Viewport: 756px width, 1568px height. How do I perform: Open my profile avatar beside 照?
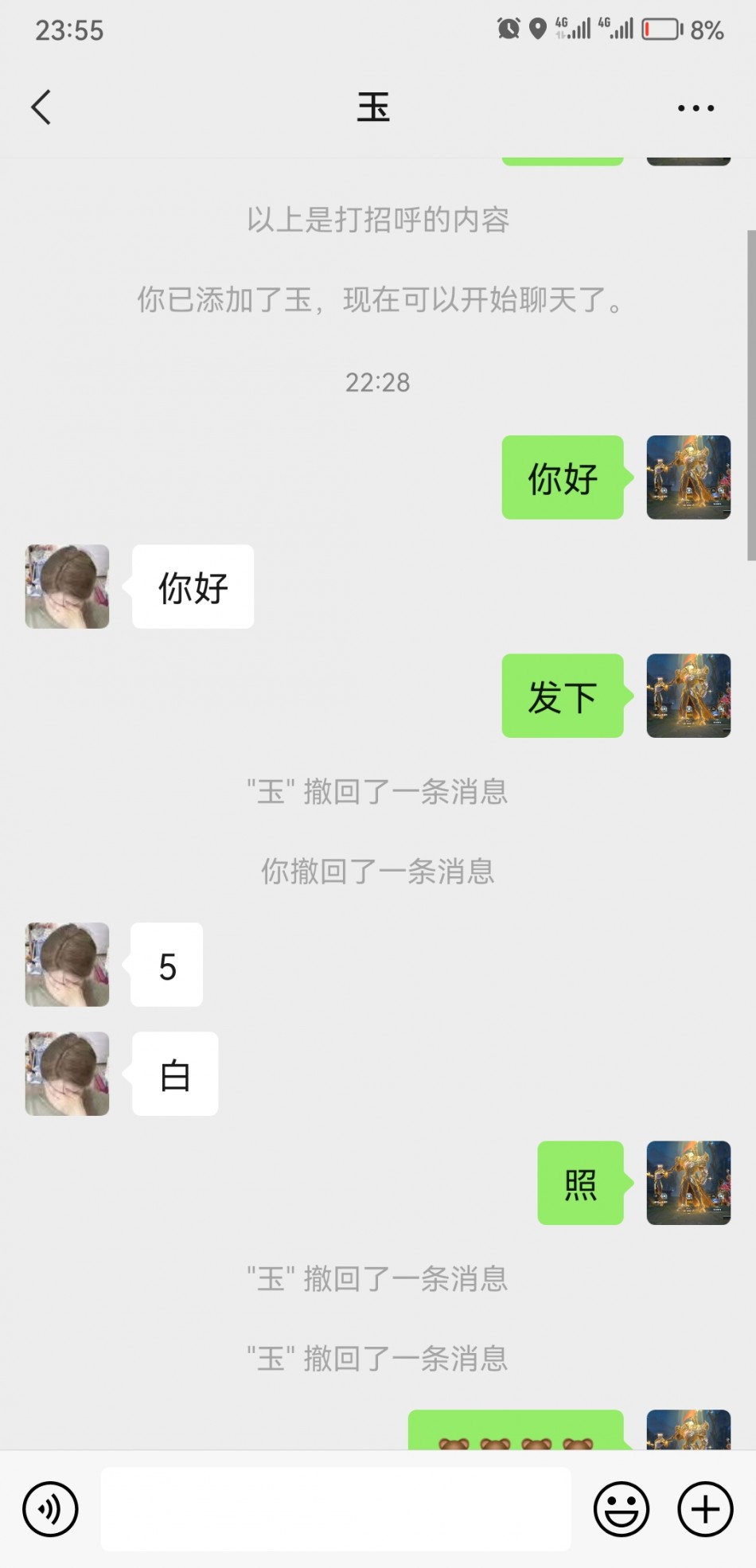[x=688, y=1183]
